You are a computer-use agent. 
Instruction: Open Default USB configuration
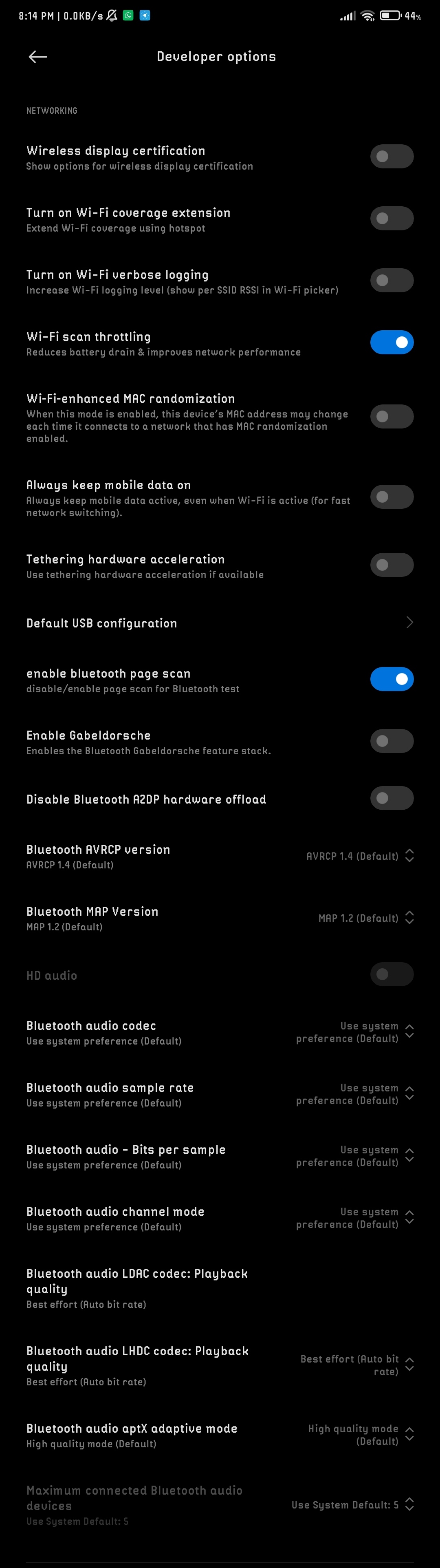219,623
